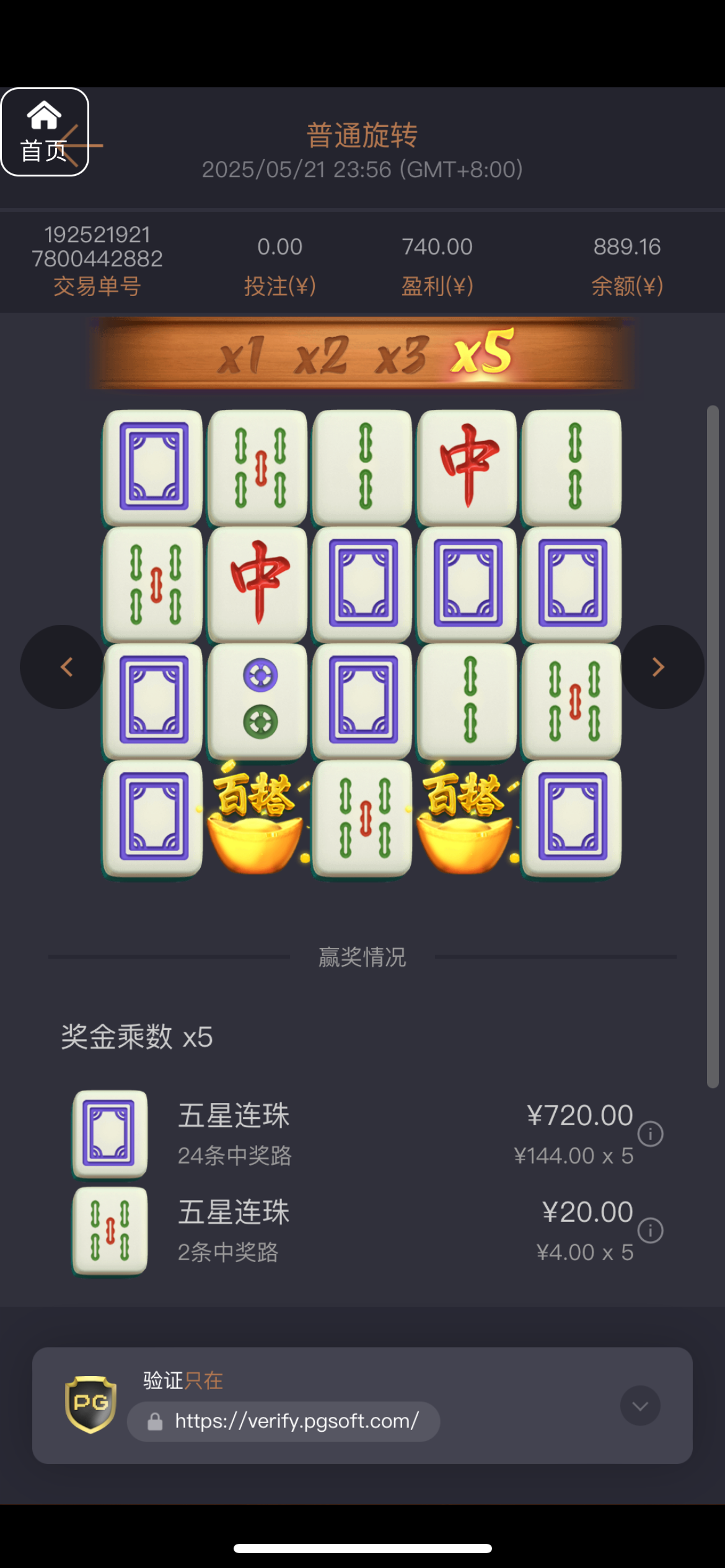Image resolution: width=725 pixels, height=1568 pixels.
Task: Open info for the ¥20.00 win
Action: 650,1230
